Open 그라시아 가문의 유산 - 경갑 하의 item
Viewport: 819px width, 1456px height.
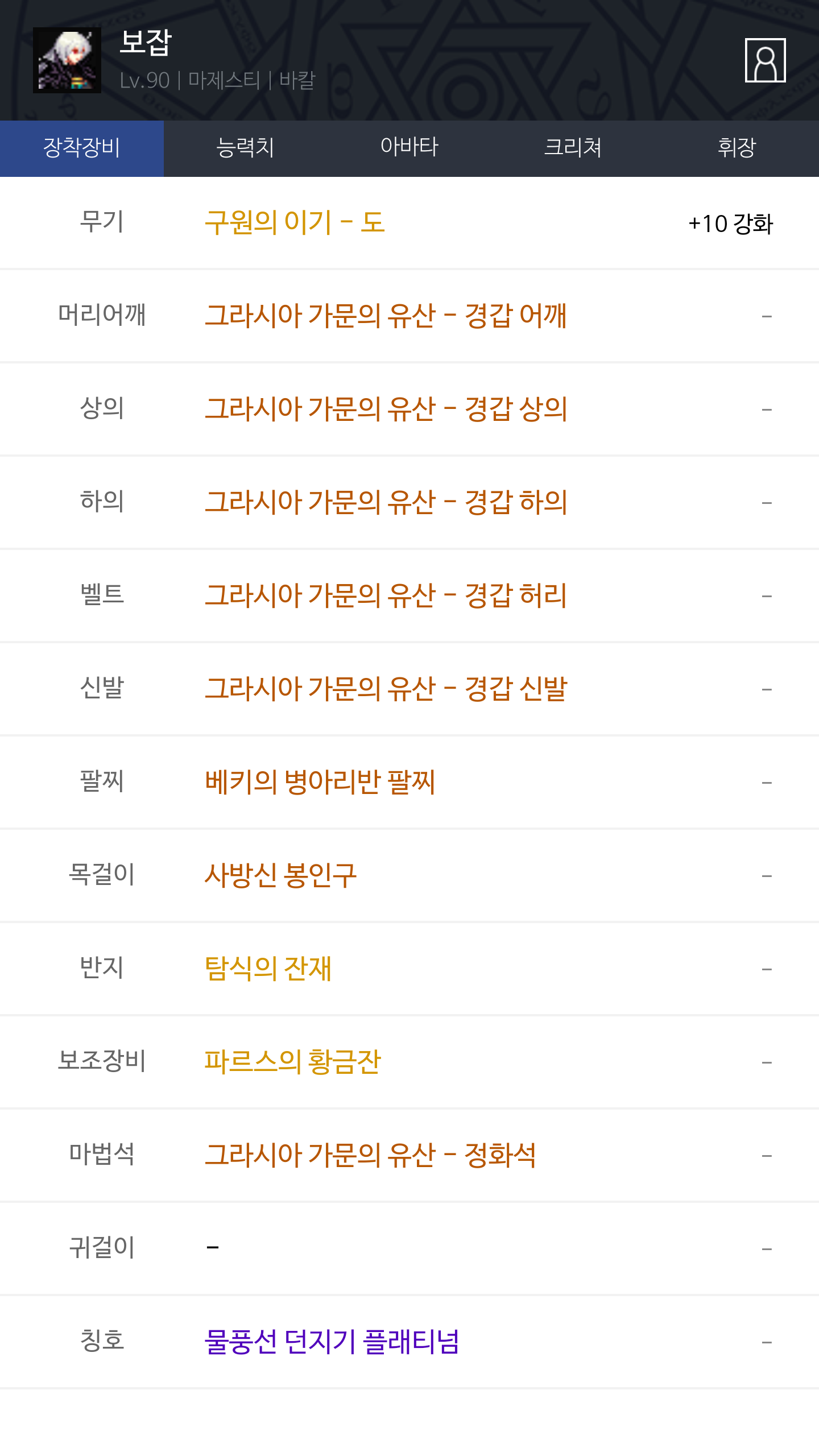click(386, 502)
